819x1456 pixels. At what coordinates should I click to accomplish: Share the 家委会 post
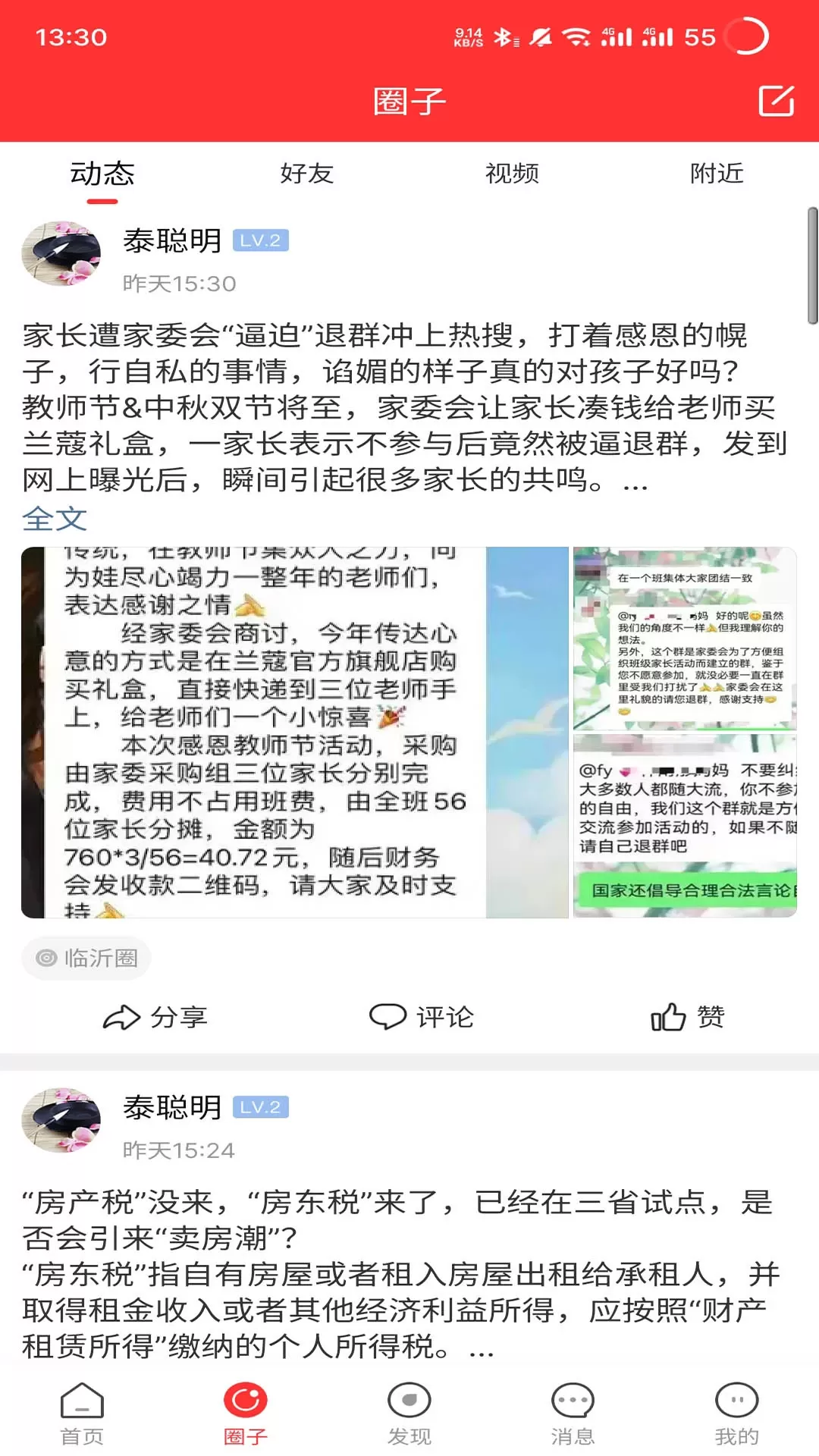coord(155,1017)
